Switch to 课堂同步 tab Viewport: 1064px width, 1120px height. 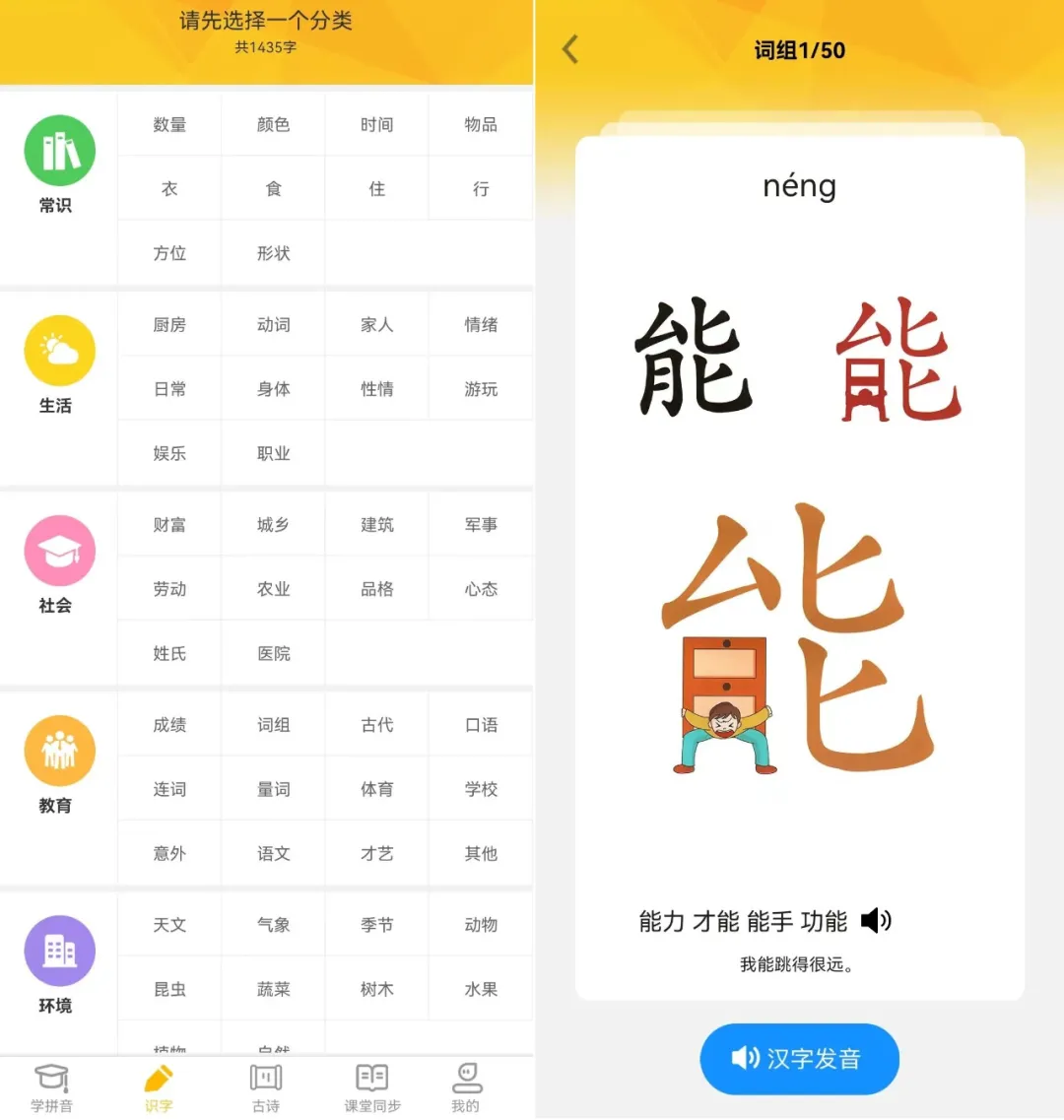coord(371,1087)
